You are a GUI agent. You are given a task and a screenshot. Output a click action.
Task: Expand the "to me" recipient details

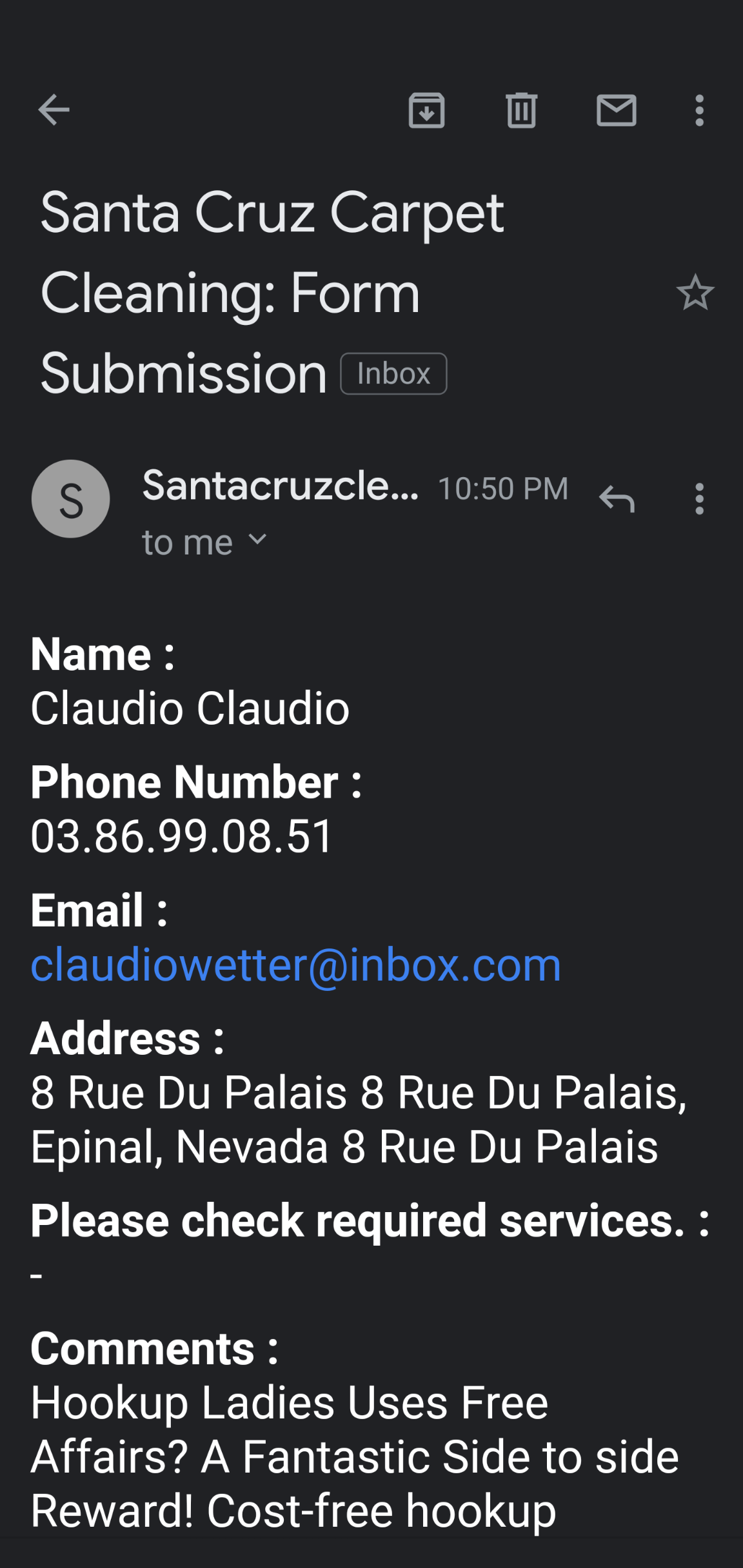click(257, 540)
